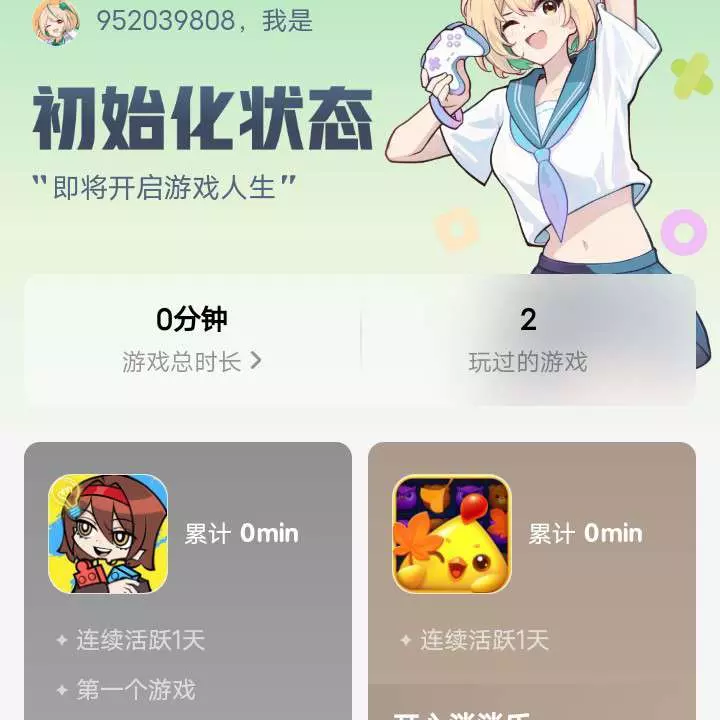Viewport: 720px width, 720px height.
Task: Tap the profile avatar next to 952039808
Action: click(56, 20)
